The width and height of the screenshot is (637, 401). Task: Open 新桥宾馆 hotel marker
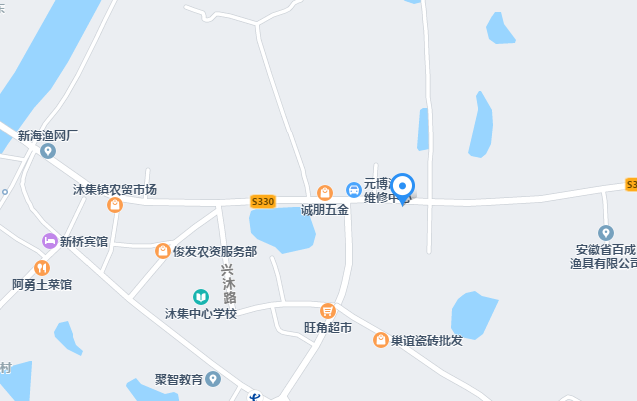pos(48,241)
